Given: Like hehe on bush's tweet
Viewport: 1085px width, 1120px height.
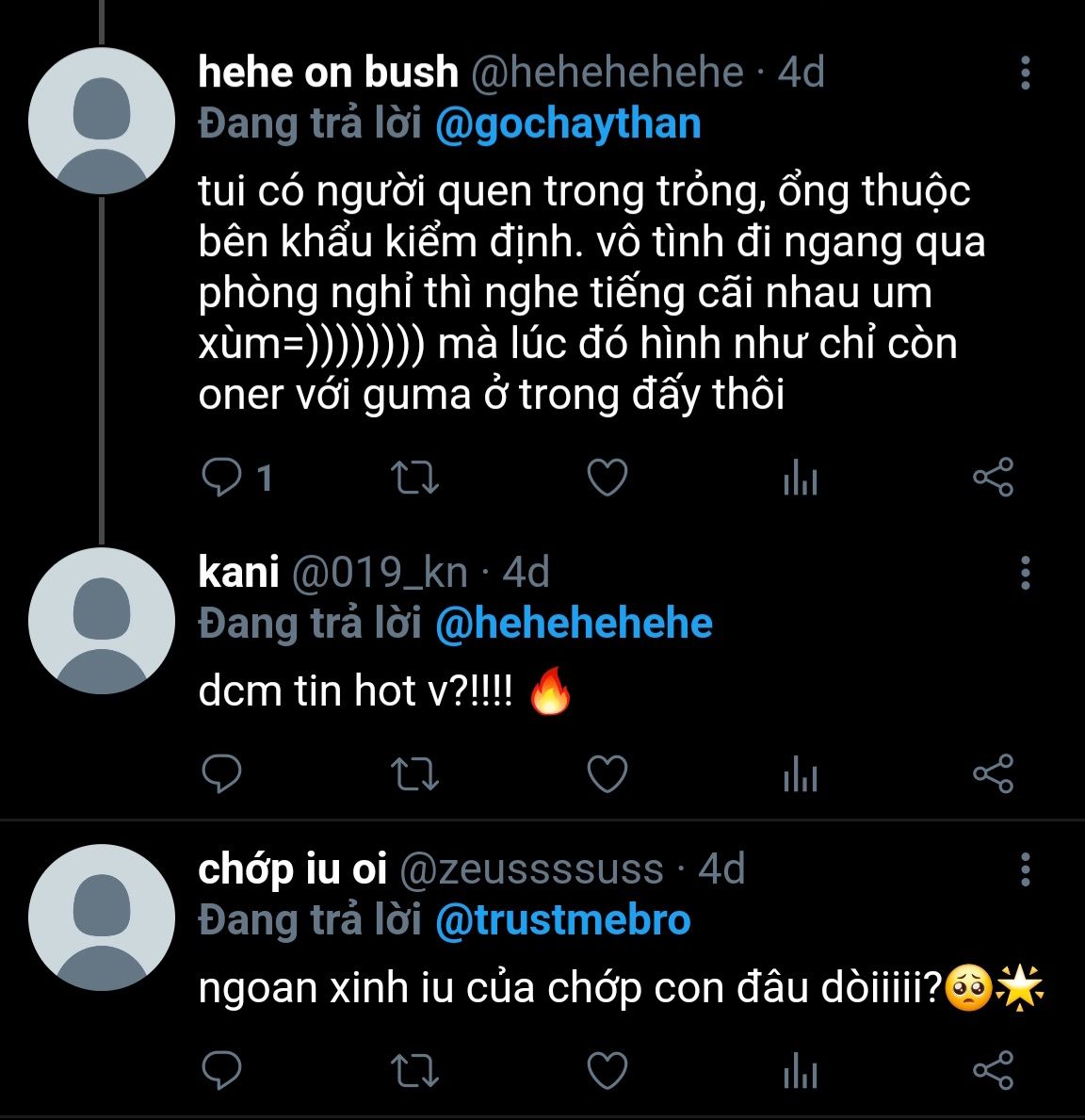Looking at the screenshot, I should click(x=607, y=479).
